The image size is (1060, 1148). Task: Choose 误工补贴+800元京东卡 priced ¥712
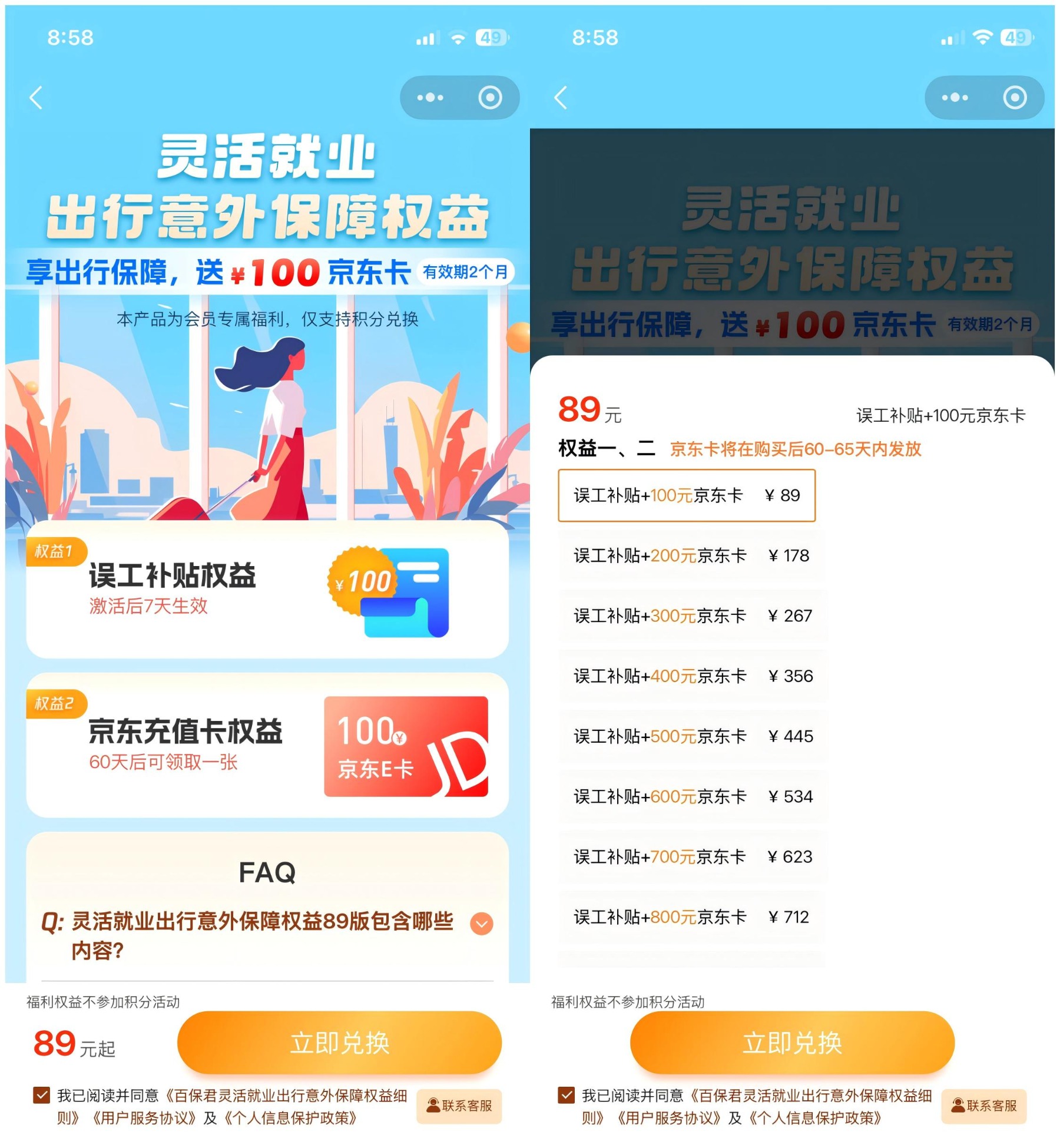691,917
